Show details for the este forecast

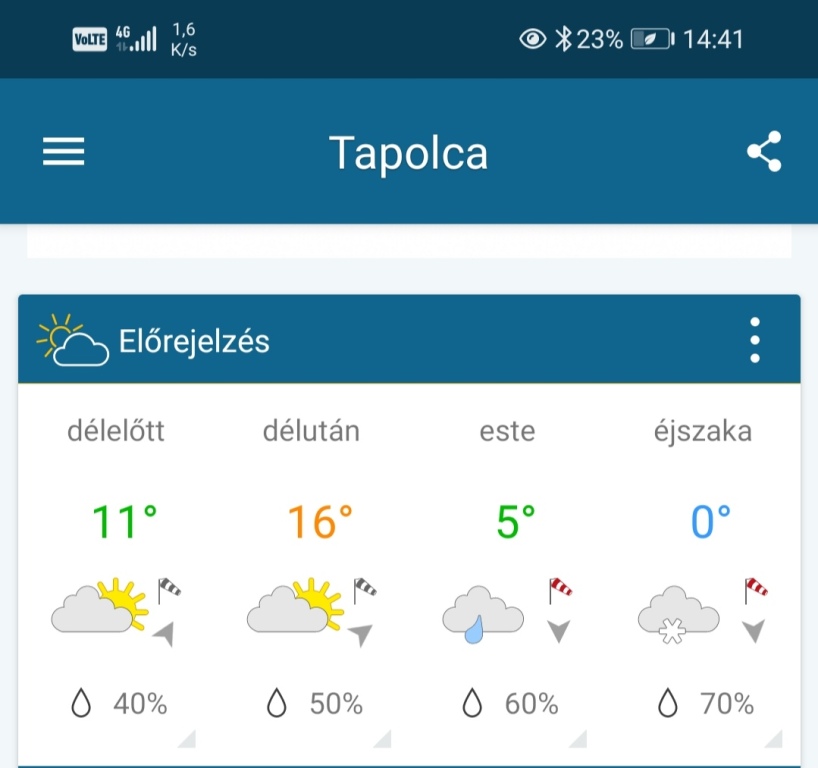click(x=578, y=739)
